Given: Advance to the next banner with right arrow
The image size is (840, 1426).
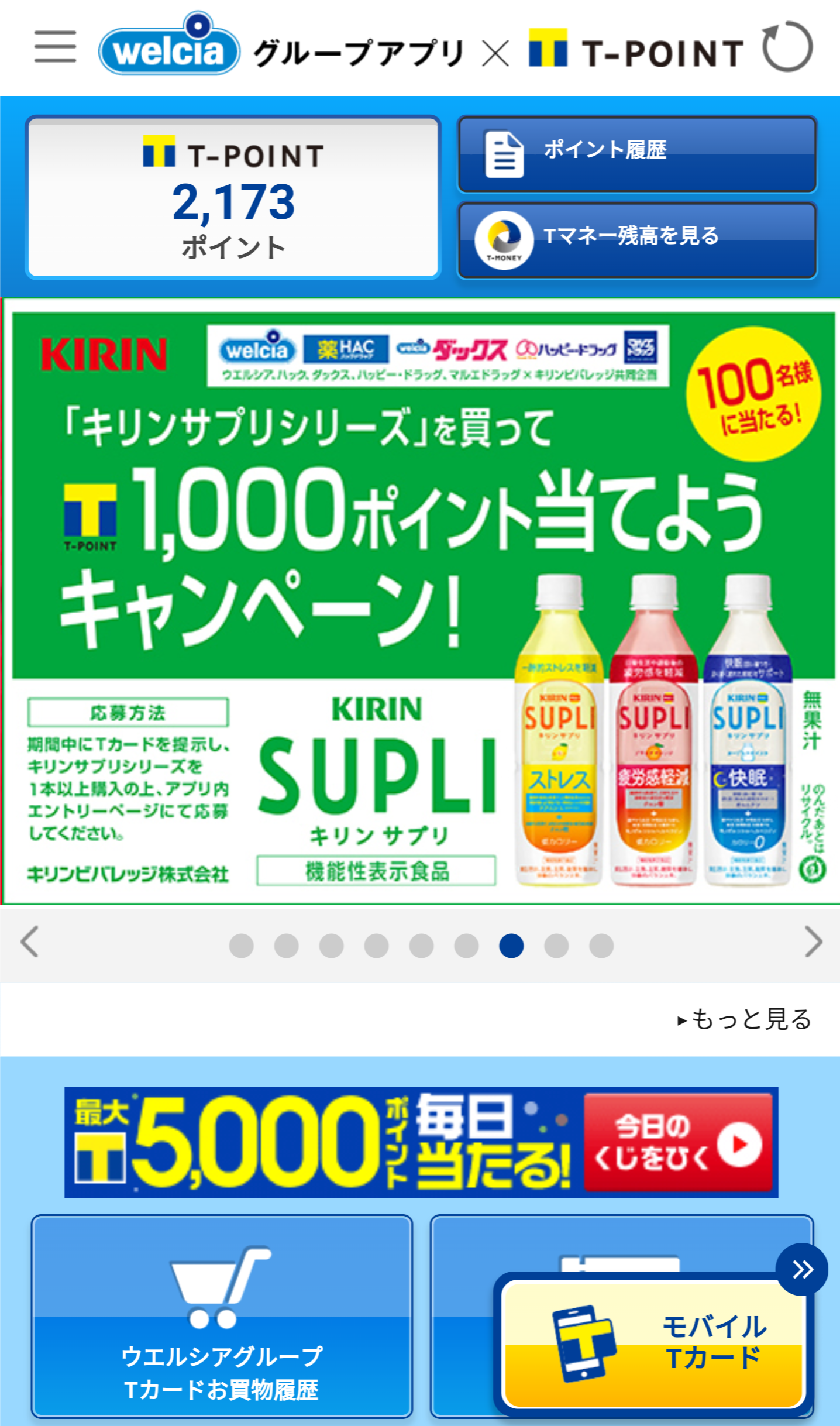Looking at the screenshot, I should tap(813, 941).
